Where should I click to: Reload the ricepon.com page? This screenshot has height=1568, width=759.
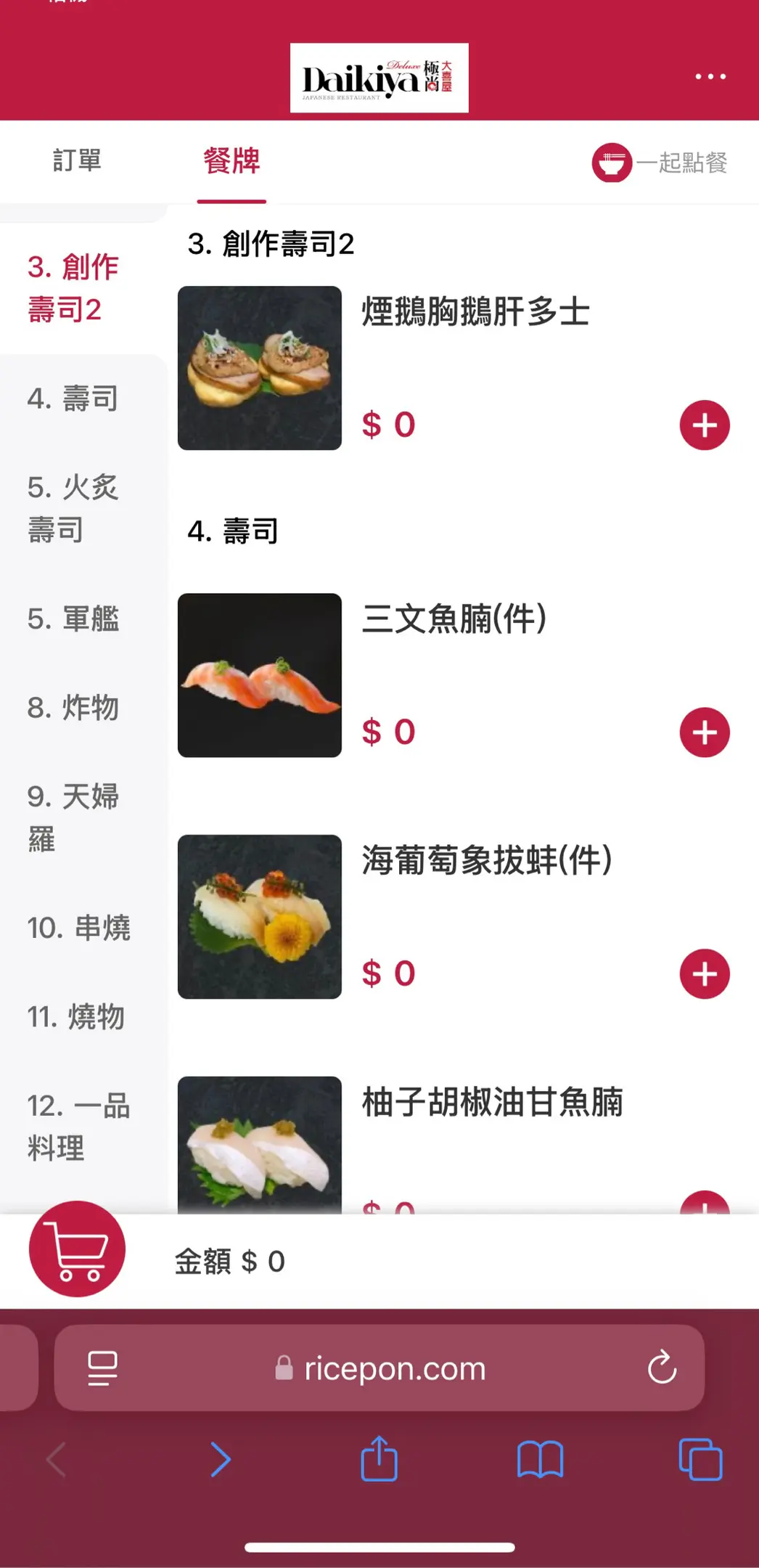[662, 1368]
